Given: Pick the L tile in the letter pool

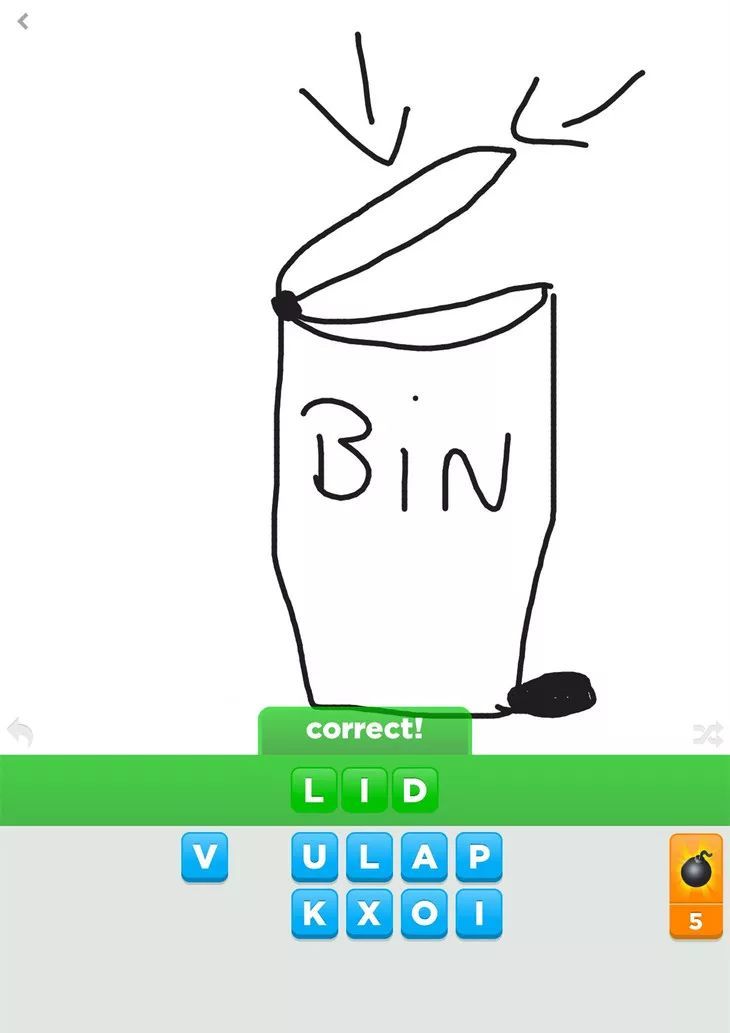Looking at the screenshot, I should pyautogui.click(x=369, y=858).
